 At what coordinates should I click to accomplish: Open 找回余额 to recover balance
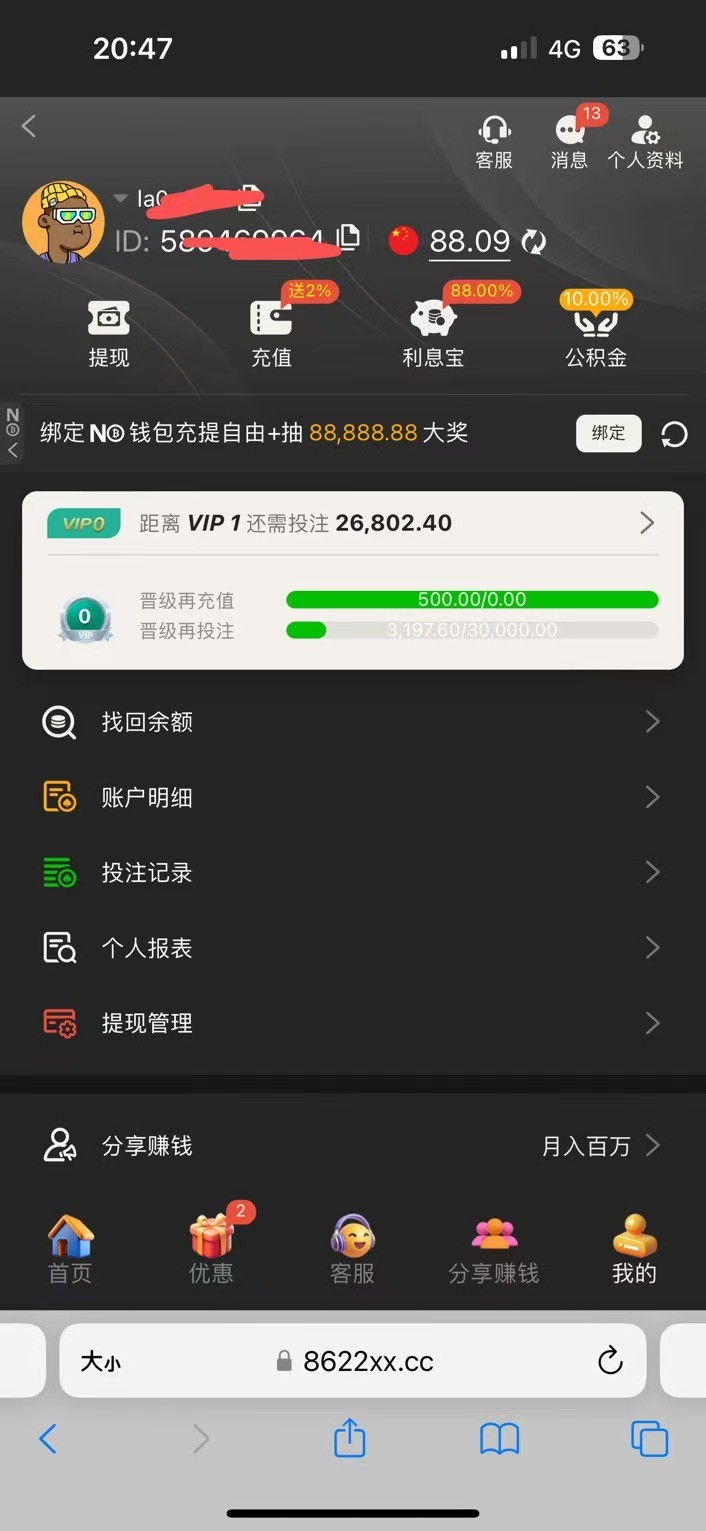pyautogui.click(x=352, y=722)
